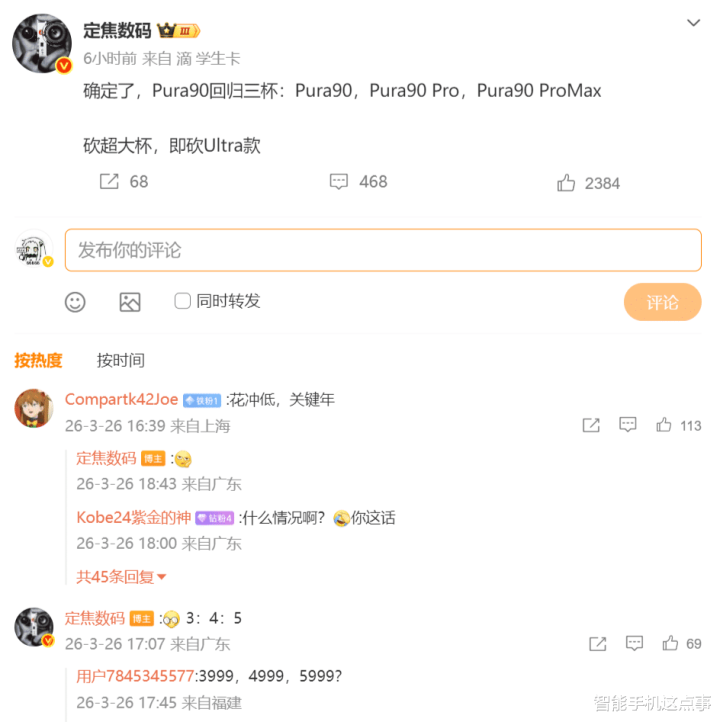The width and height of the screenshot is (720, 722).
Task: Repost the 3：4：5 comment
Action: (596, 643)
